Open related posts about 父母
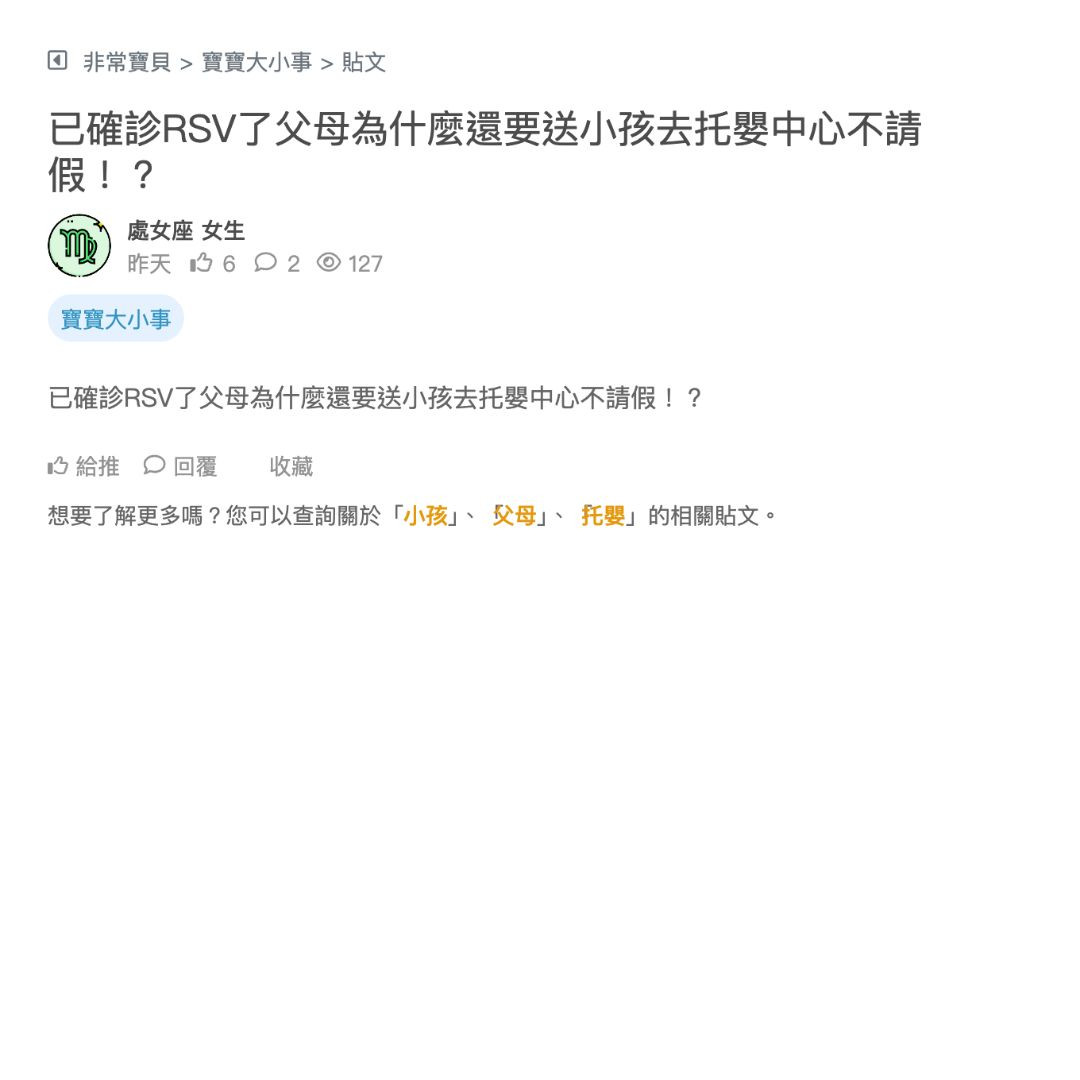Viewport: 1080px width, 1080px height. [514, 516]
